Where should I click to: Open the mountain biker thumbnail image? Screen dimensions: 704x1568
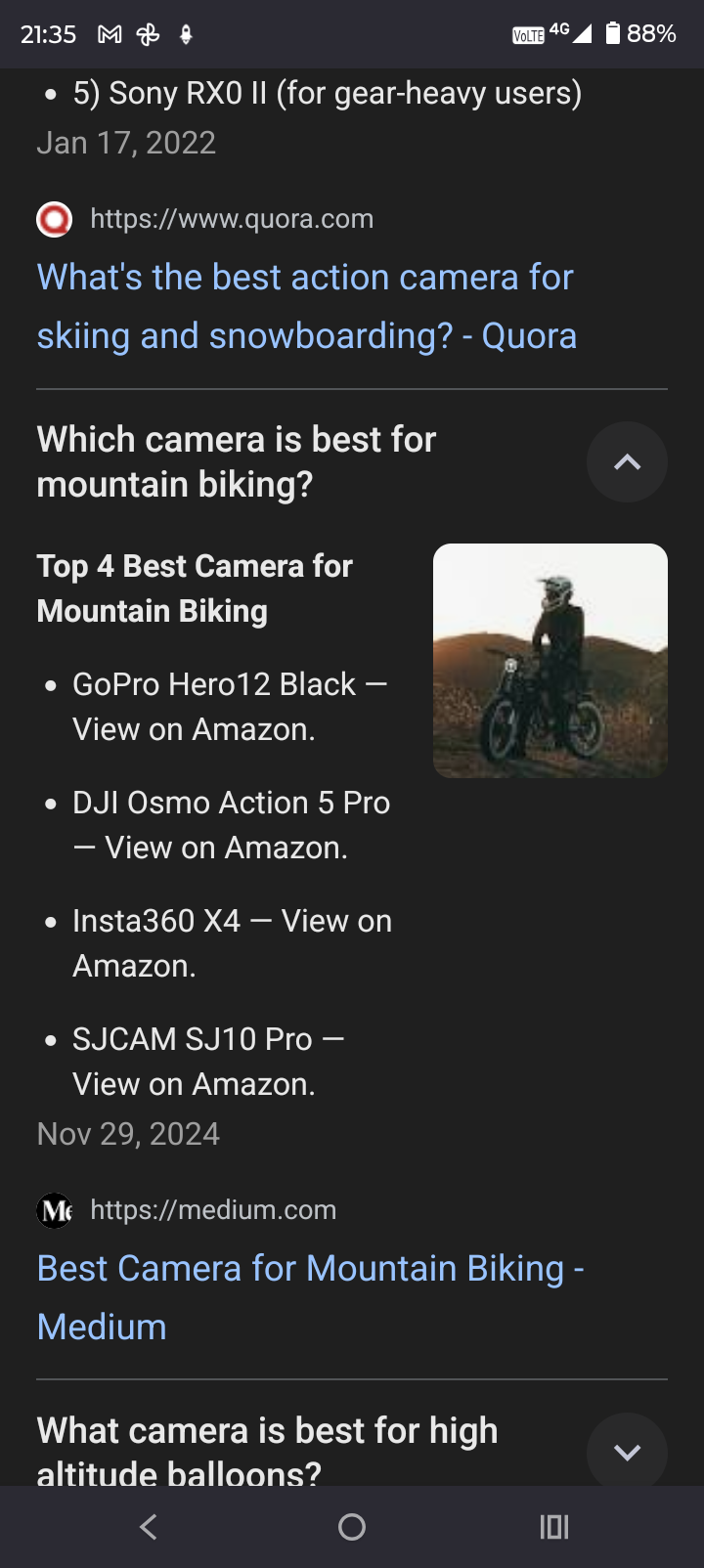(550, 661)
